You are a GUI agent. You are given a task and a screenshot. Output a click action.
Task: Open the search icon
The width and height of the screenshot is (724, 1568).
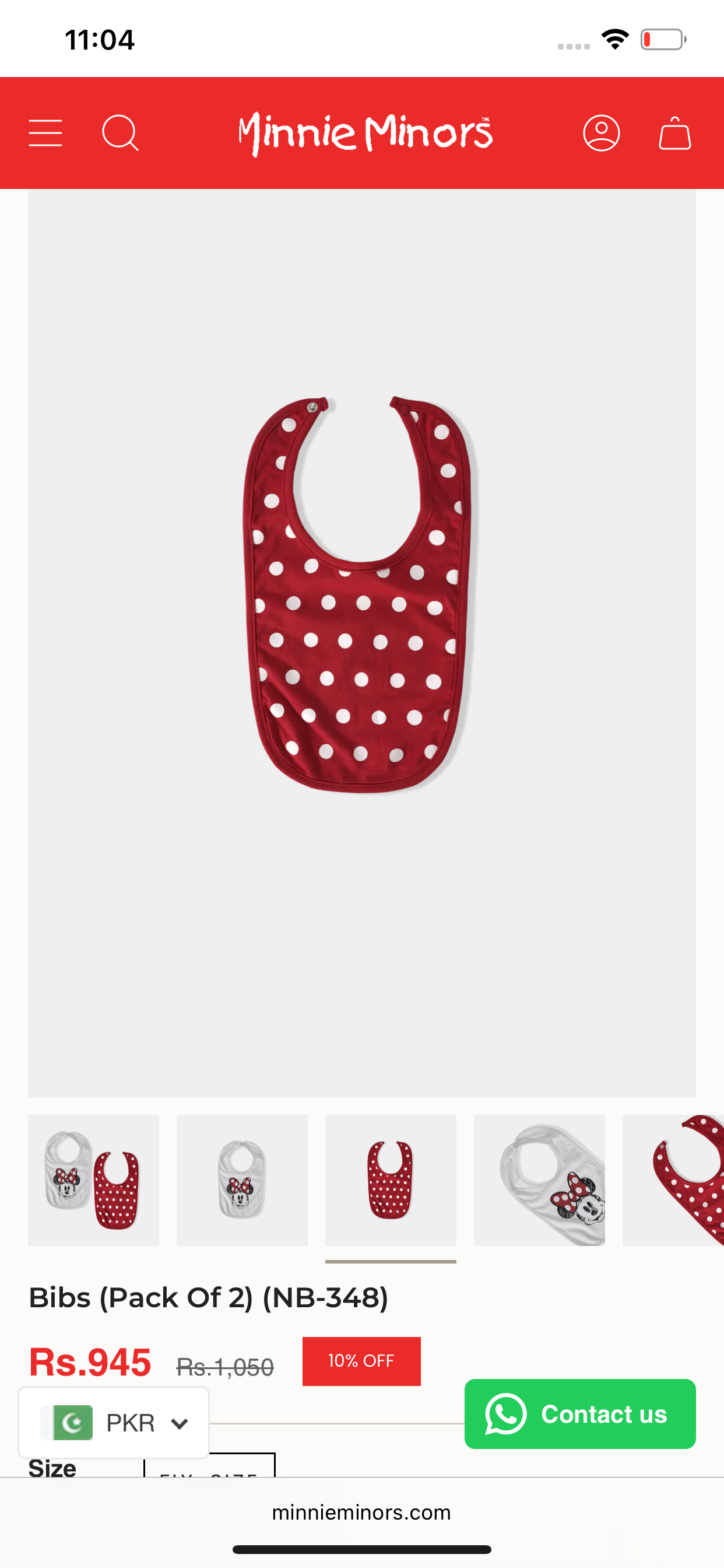point(120,132)
